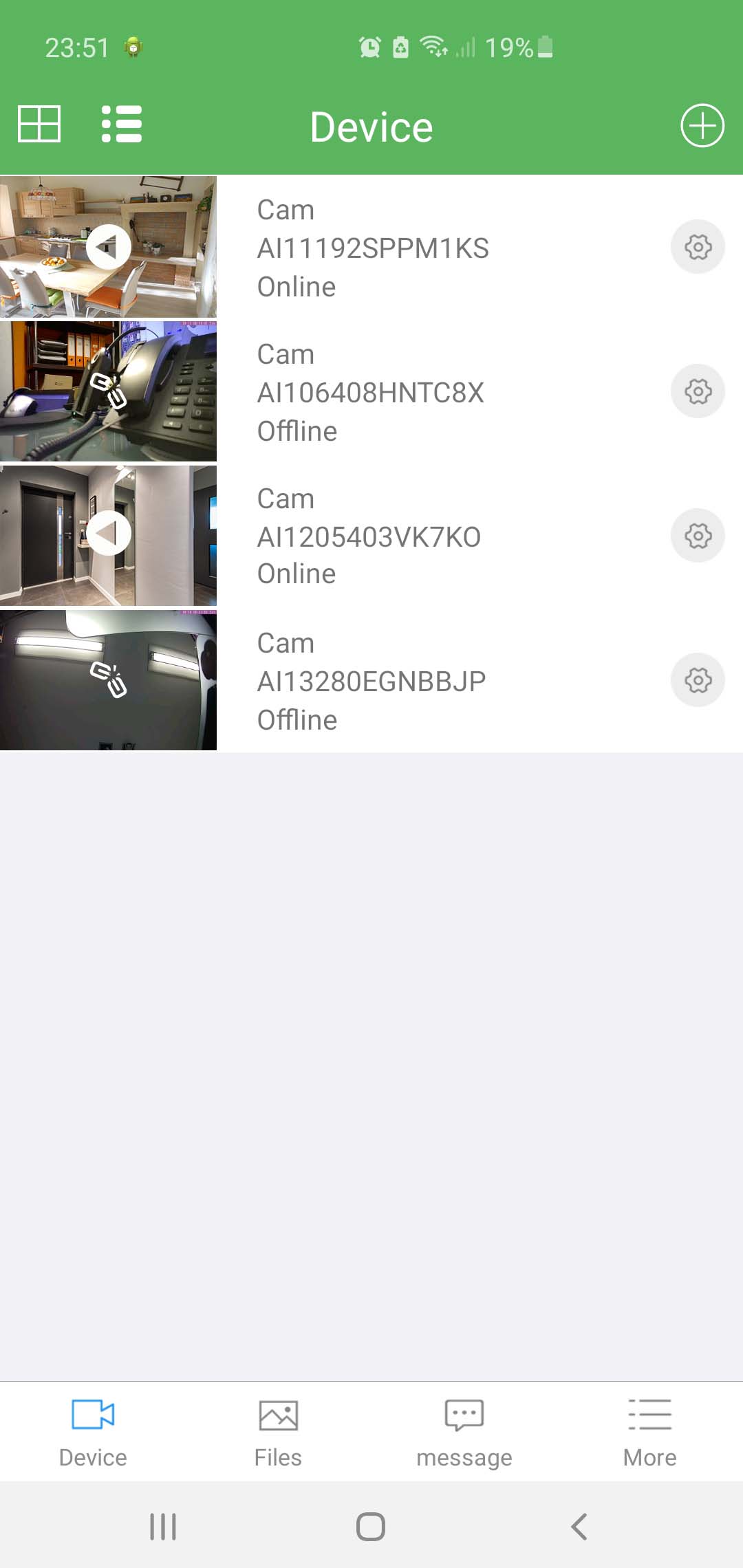This screenshot has width=743, height=1568.
Task: Play live view of Cam AI11192SPPM1KS
Action: pos(109,246)
